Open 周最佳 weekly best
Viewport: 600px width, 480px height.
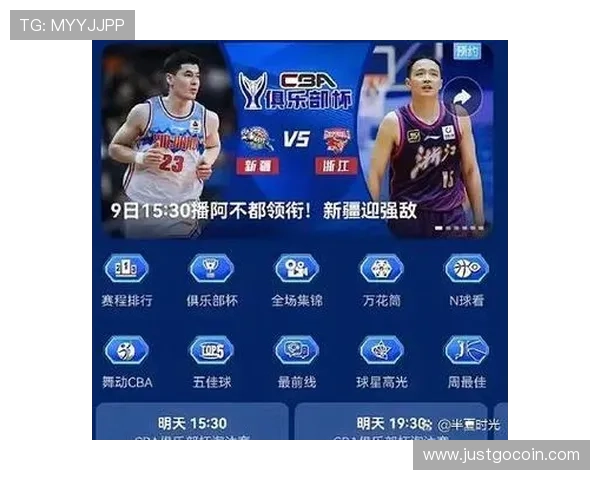pyautogui.click(x=466, y=362)
